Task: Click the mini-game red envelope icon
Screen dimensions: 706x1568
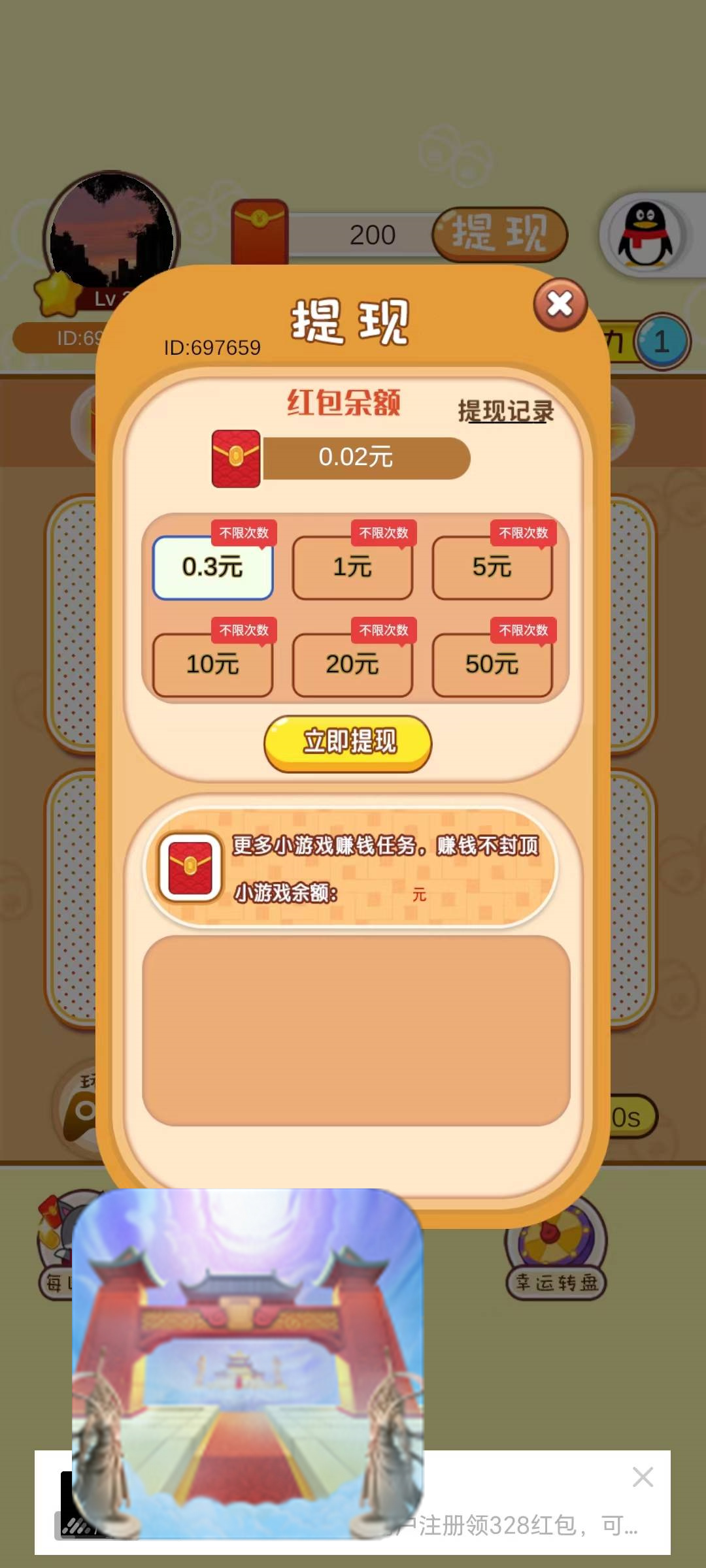Action: tap(190, 864)
